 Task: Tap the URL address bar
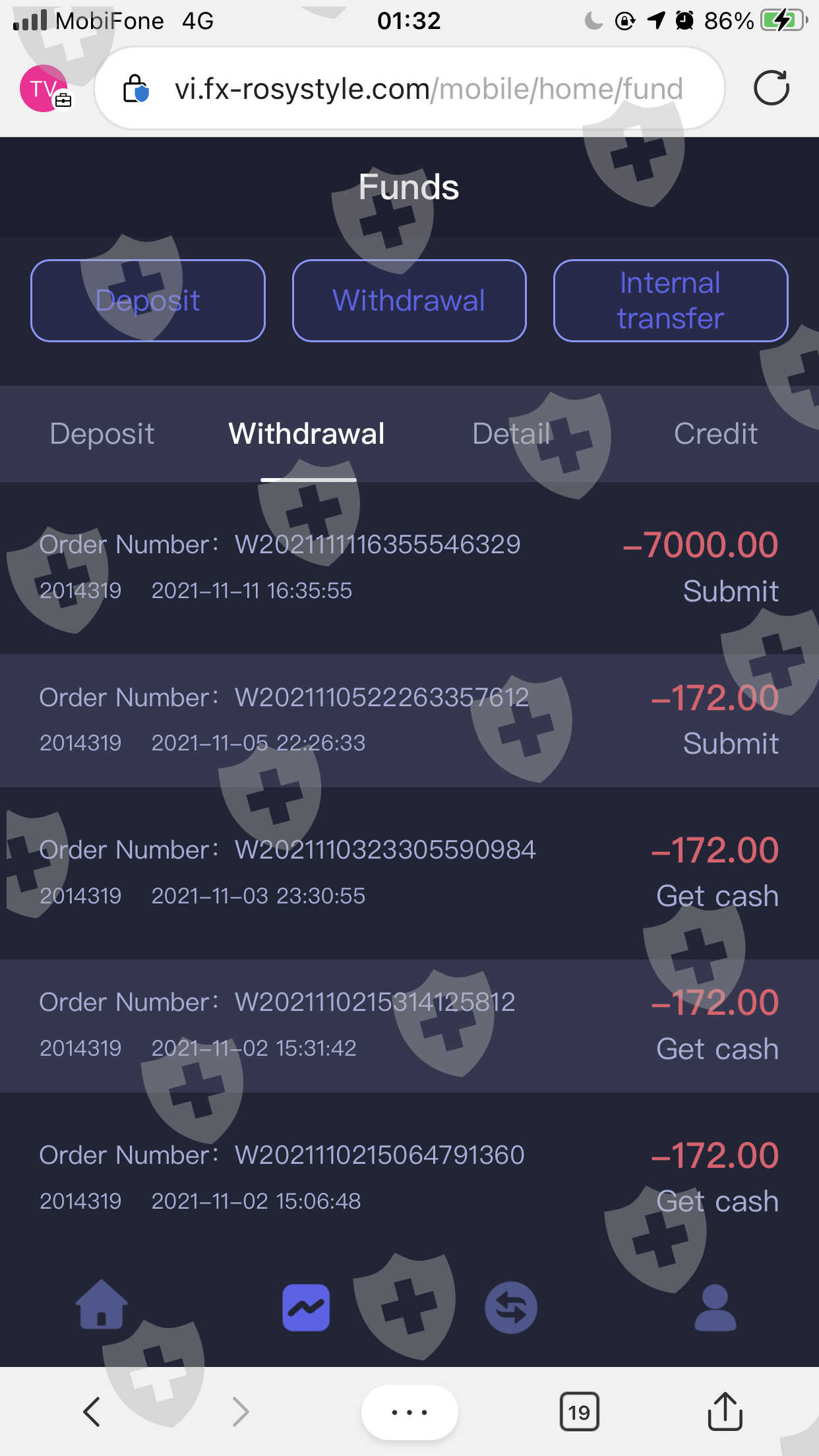(x=409, y=88)
